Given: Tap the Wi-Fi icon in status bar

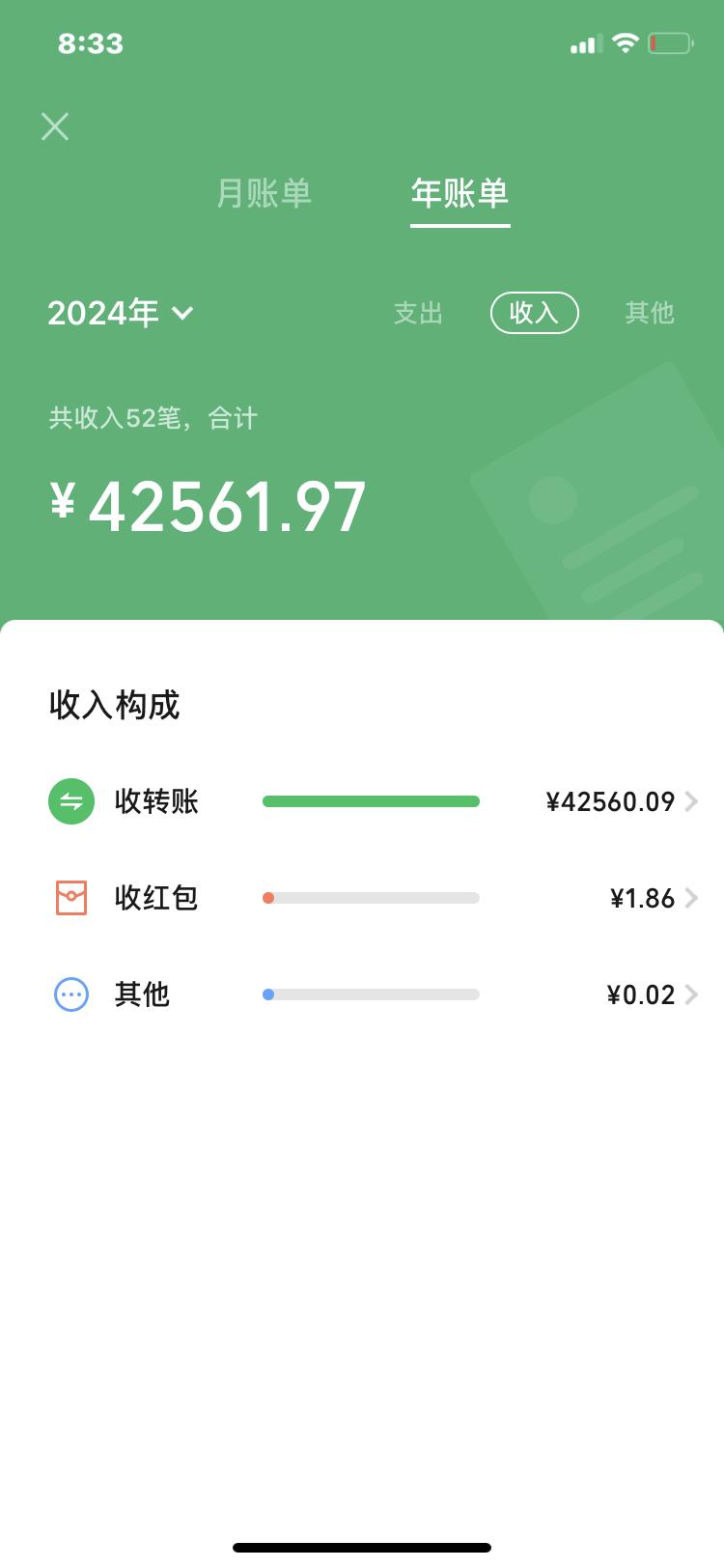Looking at the screenshot, I should click(x=624, y=42).
